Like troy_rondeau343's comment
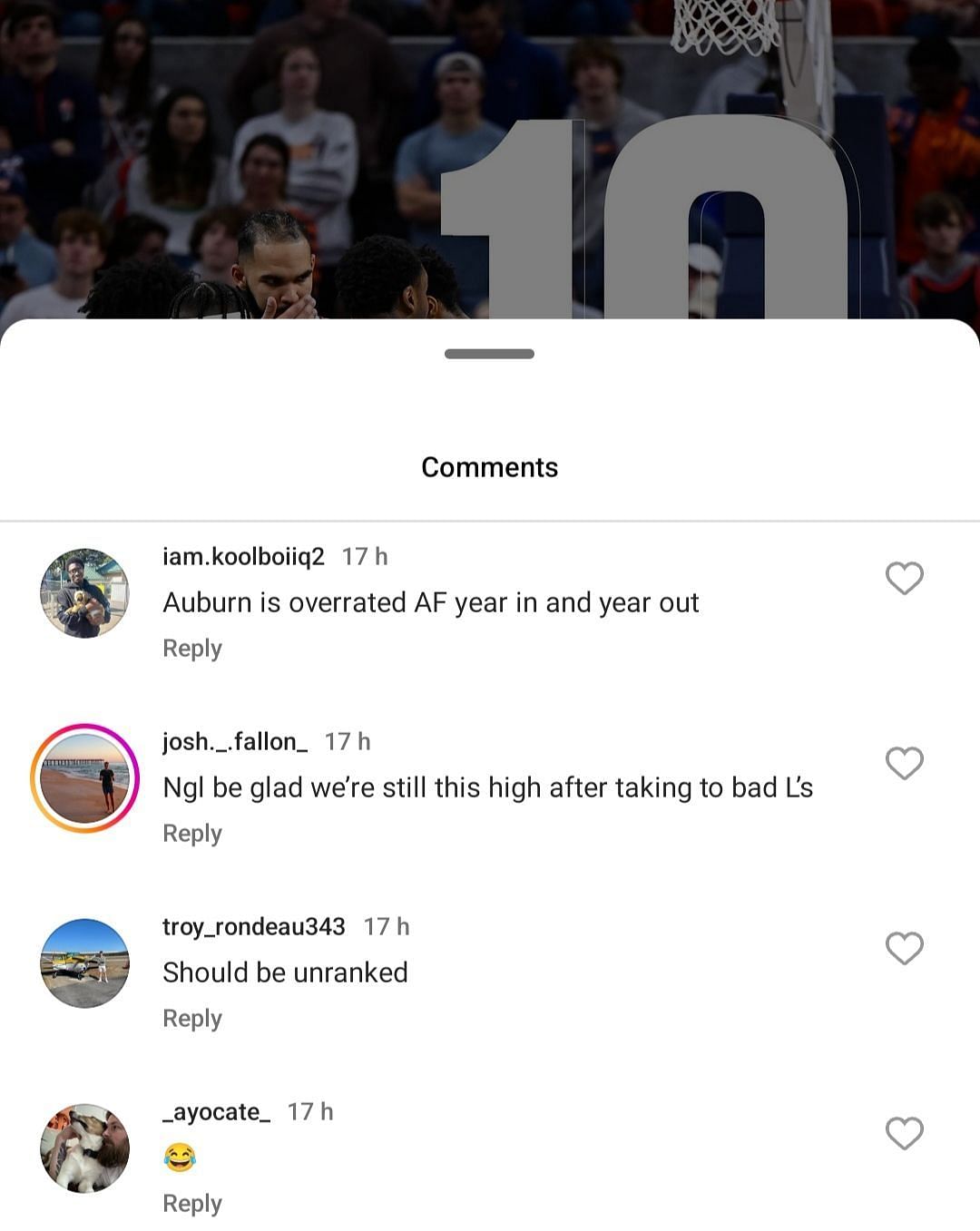 point(904,948)
